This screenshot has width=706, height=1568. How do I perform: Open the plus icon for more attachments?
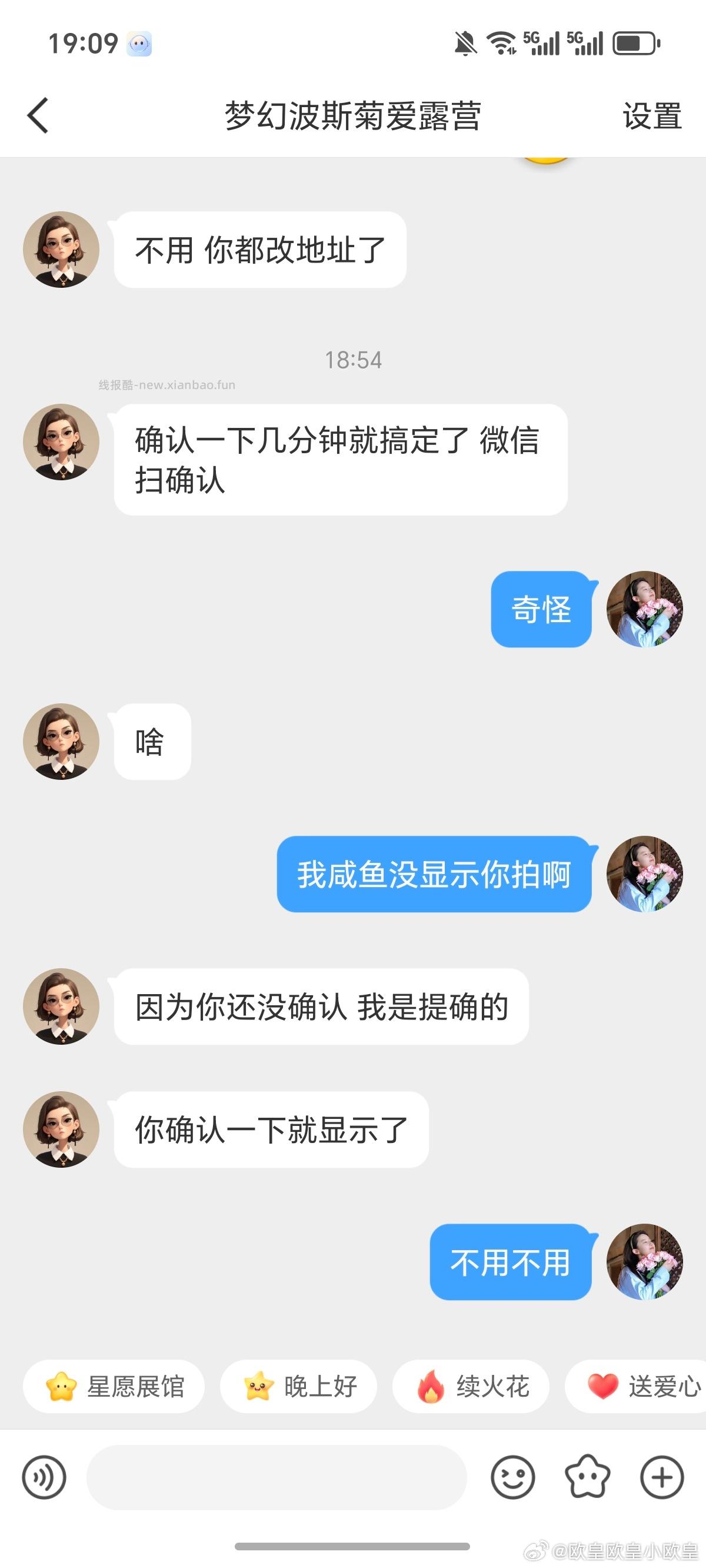661,1479
